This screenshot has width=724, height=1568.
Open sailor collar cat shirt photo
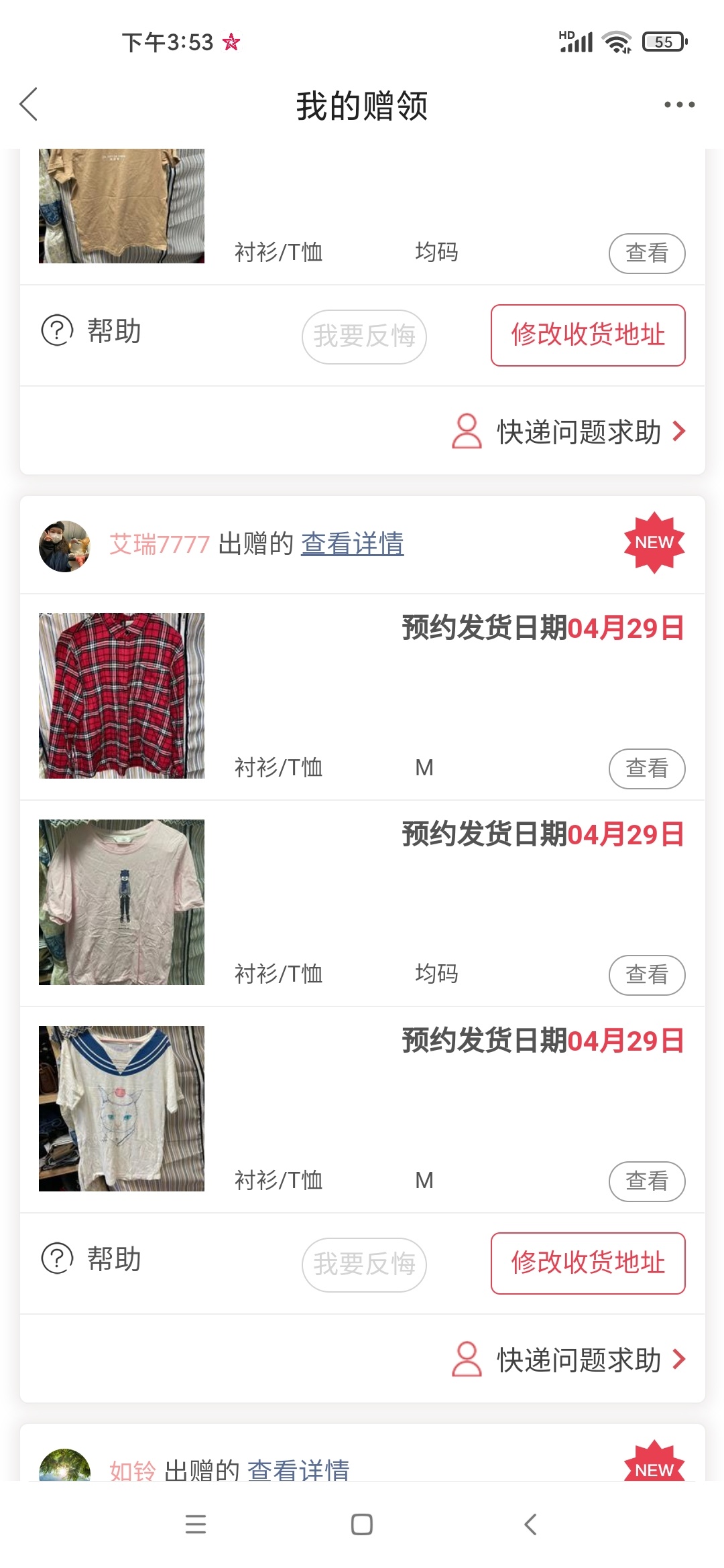coord(121,1108)
